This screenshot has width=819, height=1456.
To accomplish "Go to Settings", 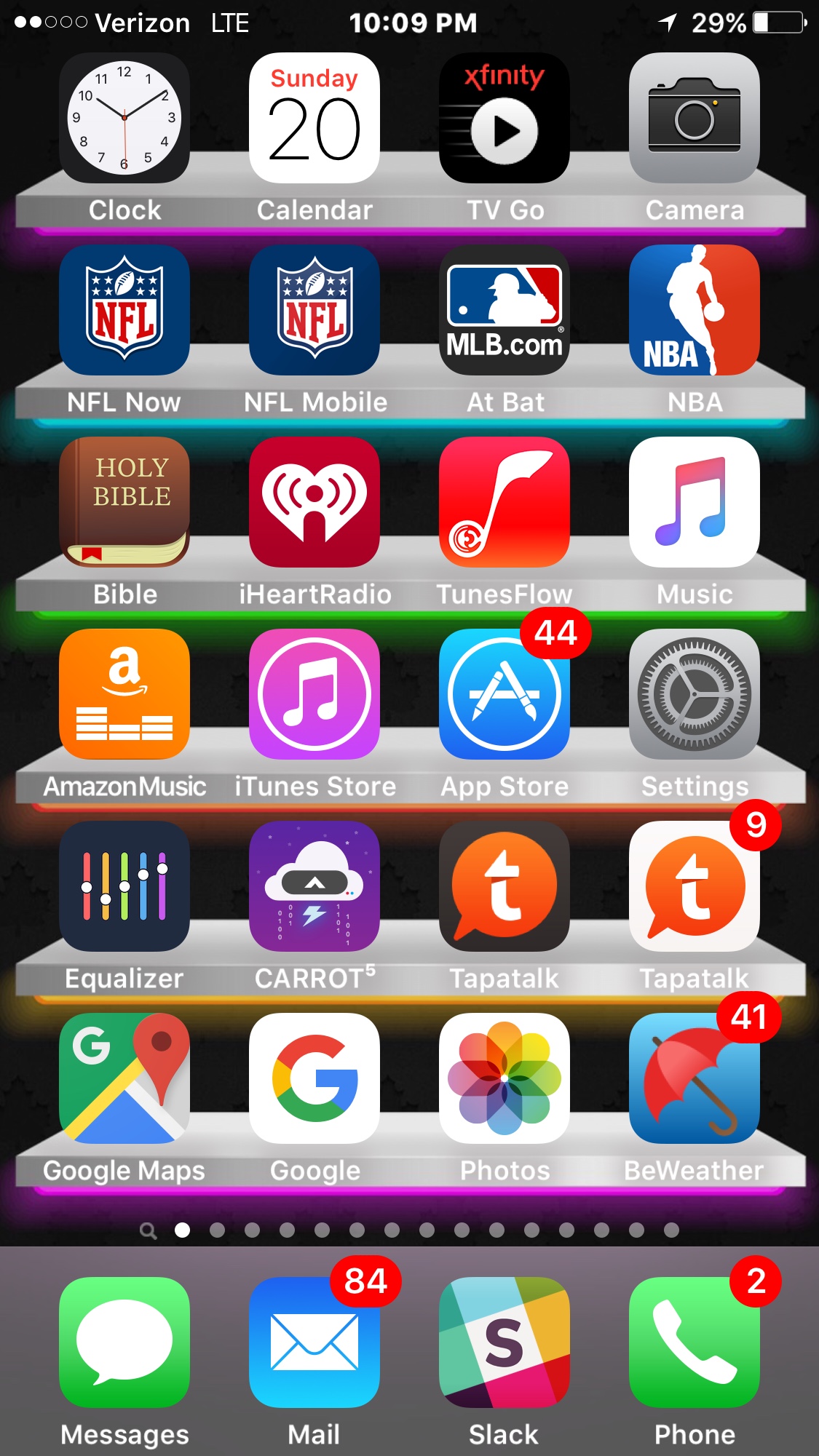I will 695,694.
